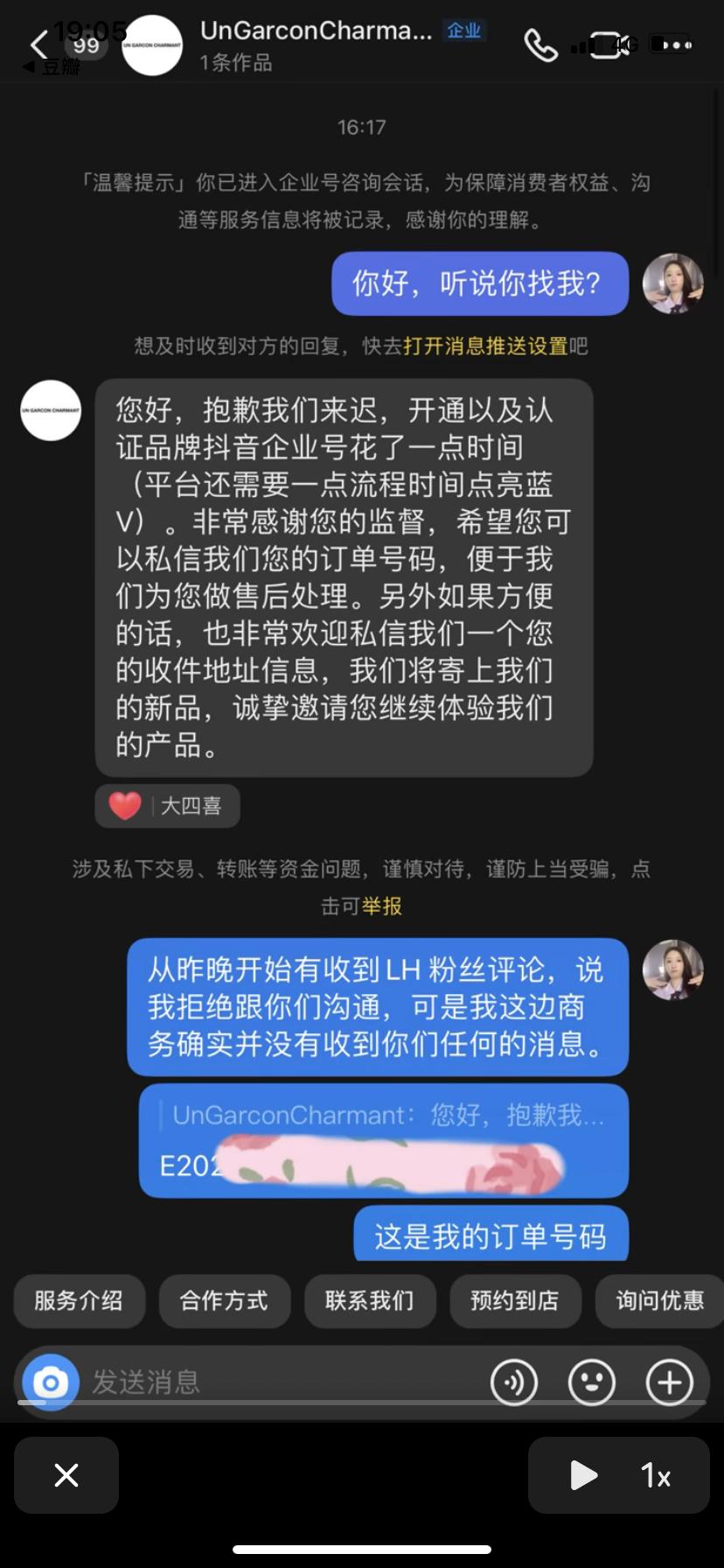This screenshot has width=724, height=1568.
Task: Start a voice call with UnGarconCharmant
Action: [541, 45]
